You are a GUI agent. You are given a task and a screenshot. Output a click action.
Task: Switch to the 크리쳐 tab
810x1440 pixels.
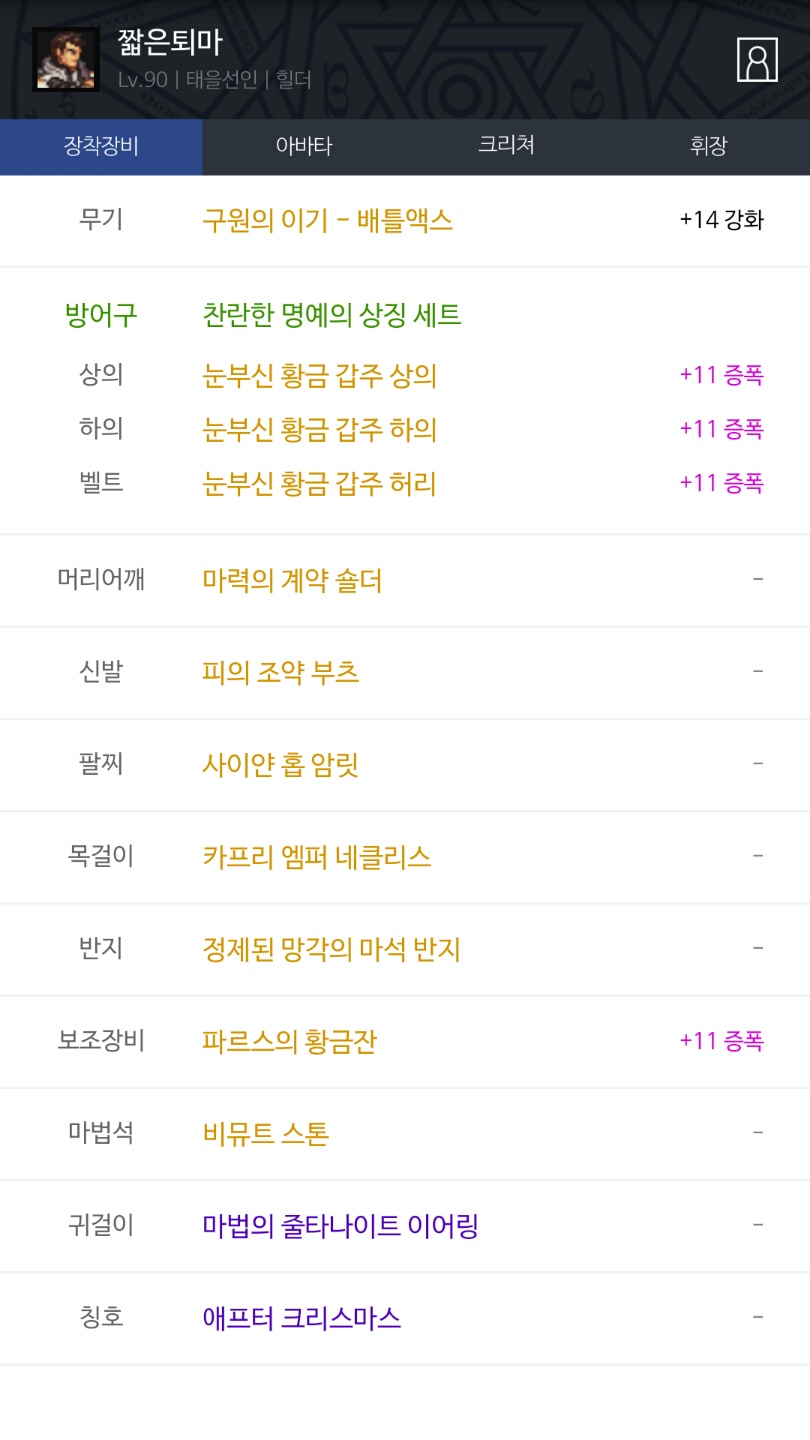pos(506,147)
